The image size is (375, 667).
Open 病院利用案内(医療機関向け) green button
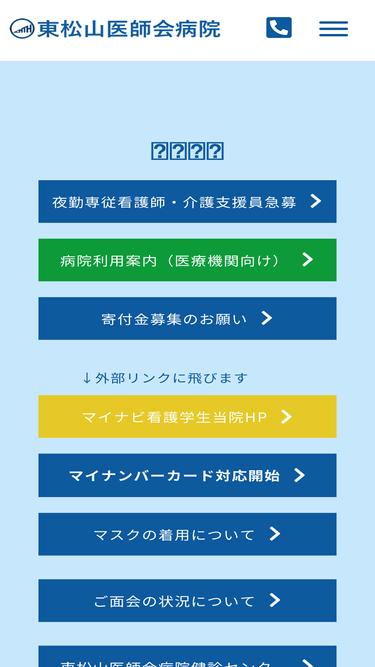(188, 260)
